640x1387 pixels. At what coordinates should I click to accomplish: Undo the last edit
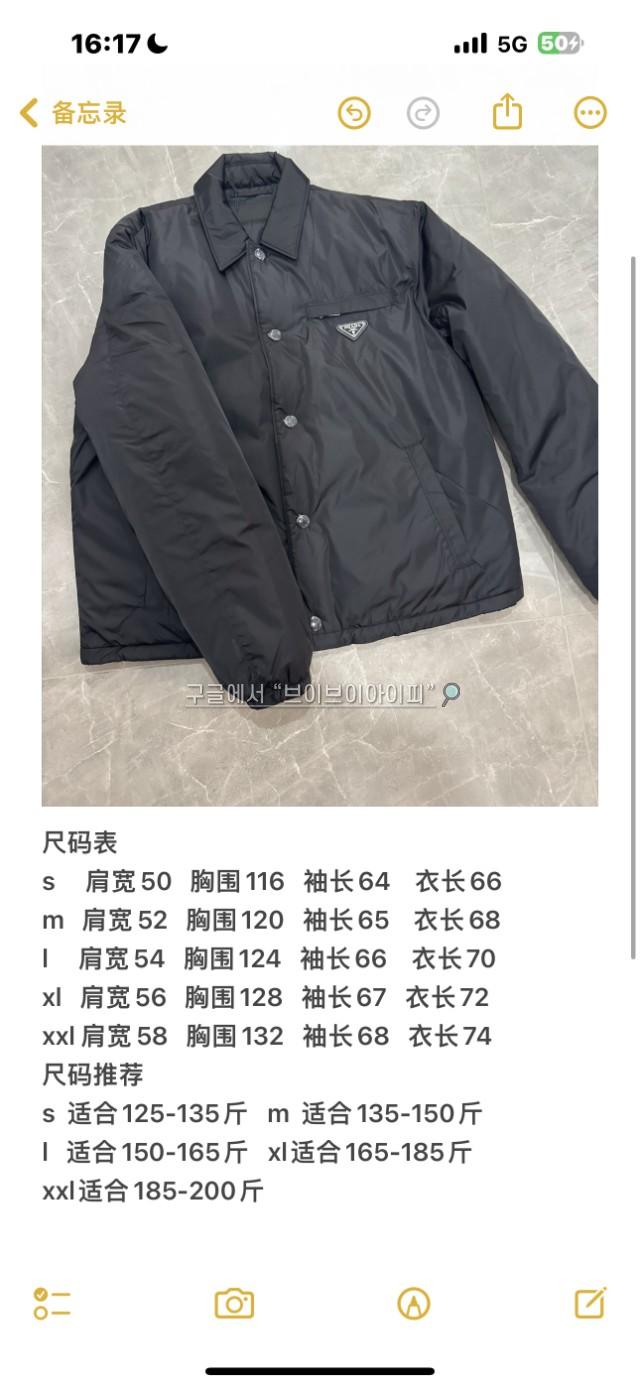tap(354, 113)
